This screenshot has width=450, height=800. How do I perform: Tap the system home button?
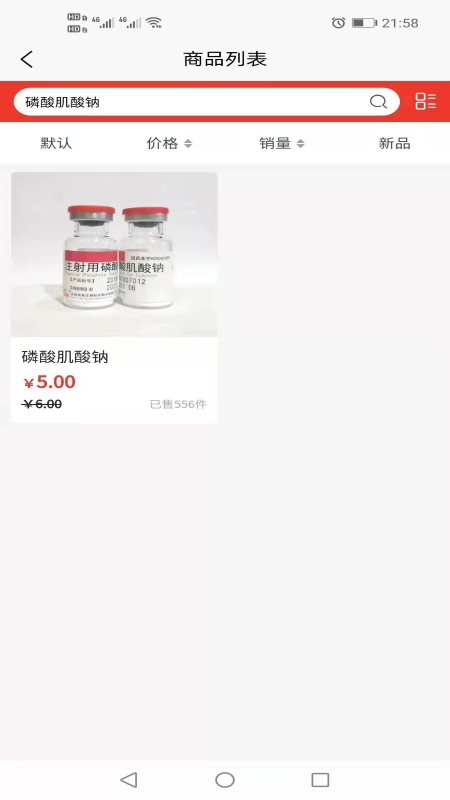click(x=225, y=780)
